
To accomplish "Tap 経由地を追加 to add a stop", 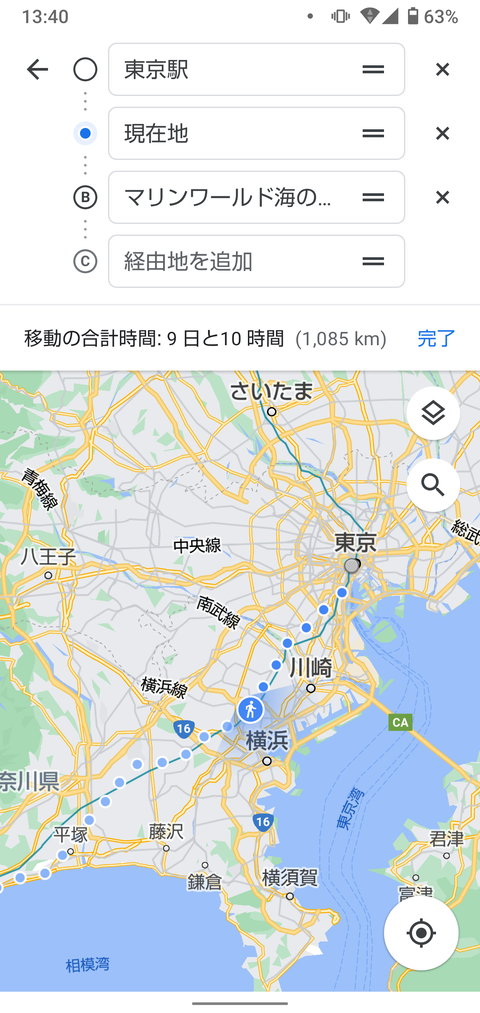I will click(256, 261).
